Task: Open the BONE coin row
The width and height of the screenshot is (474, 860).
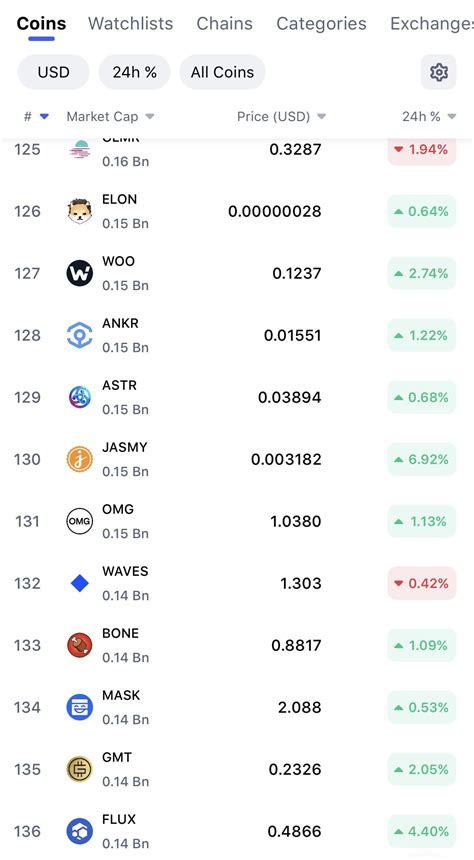Action: 237,645
